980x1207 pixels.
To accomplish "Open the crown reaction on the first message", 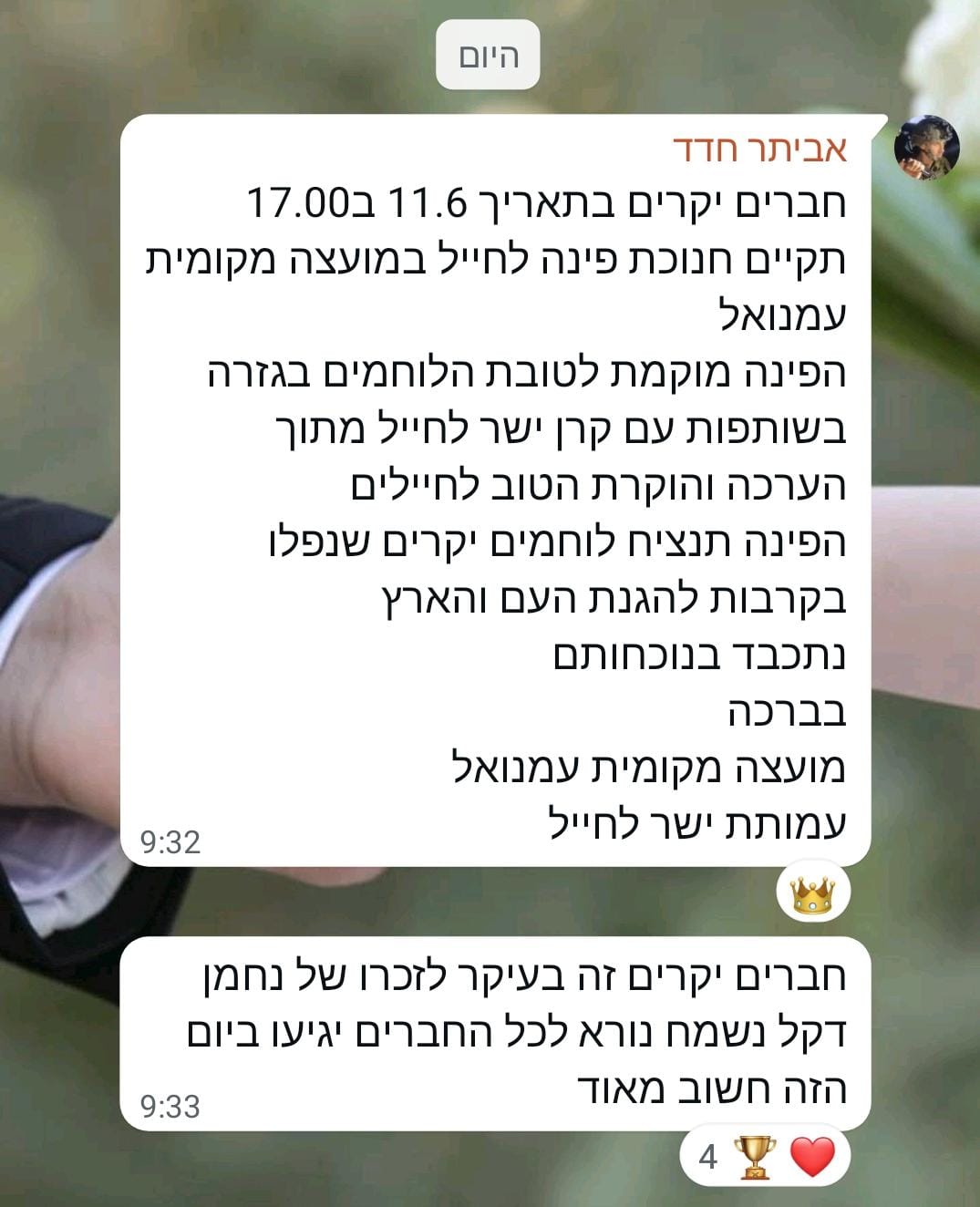I will click(x=813, y=895).
